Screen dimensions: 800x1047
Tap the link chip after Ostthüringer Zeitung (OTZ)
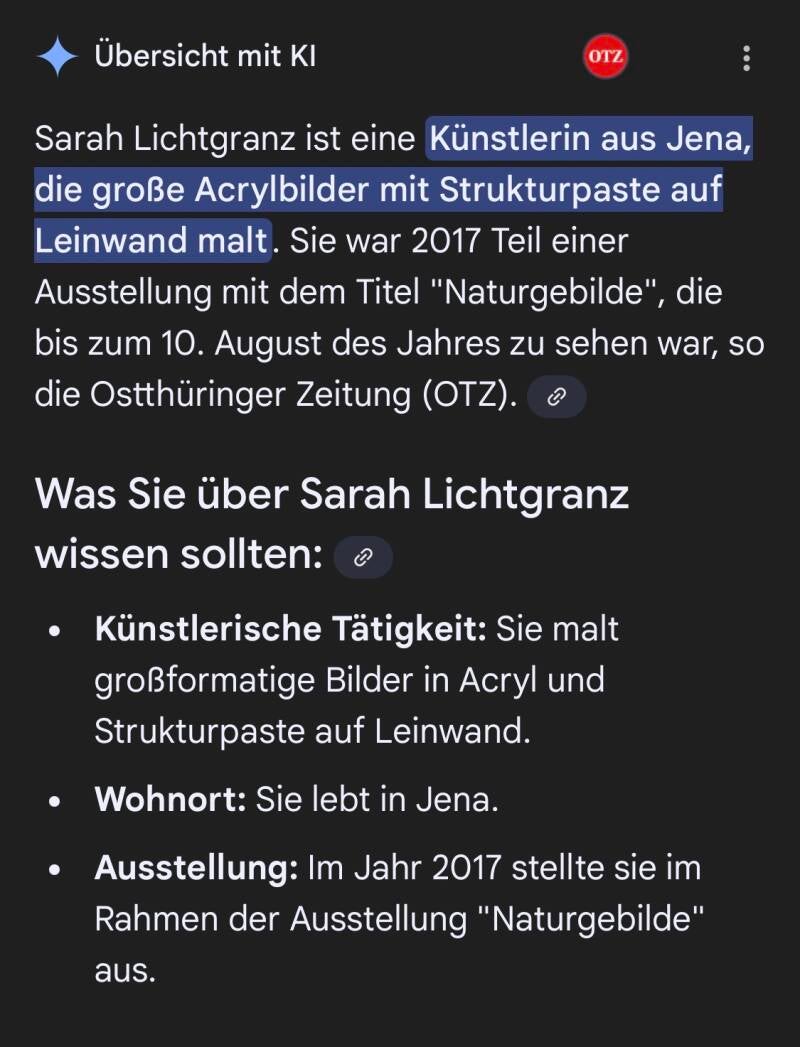(x=557, y=397)
